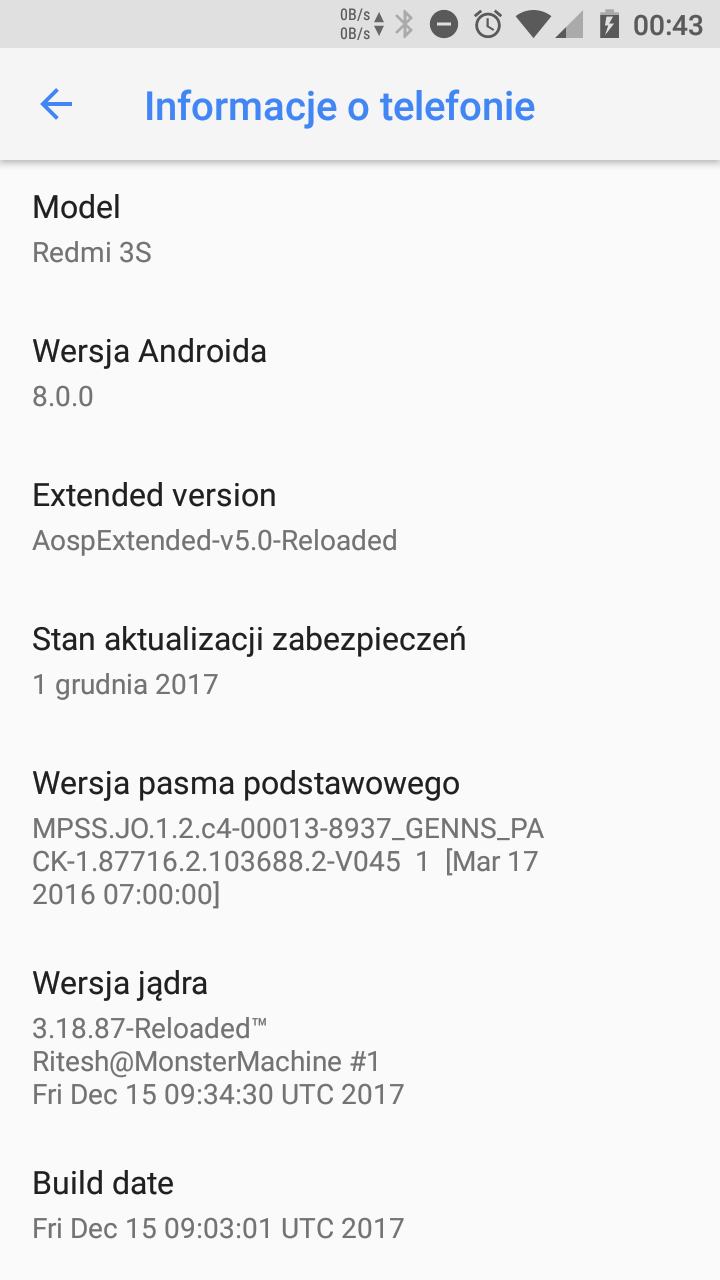This screenshot has height=1280, width=720.
Task: Tap the Informacje o telefonie title
Action: tap(341, 104)
